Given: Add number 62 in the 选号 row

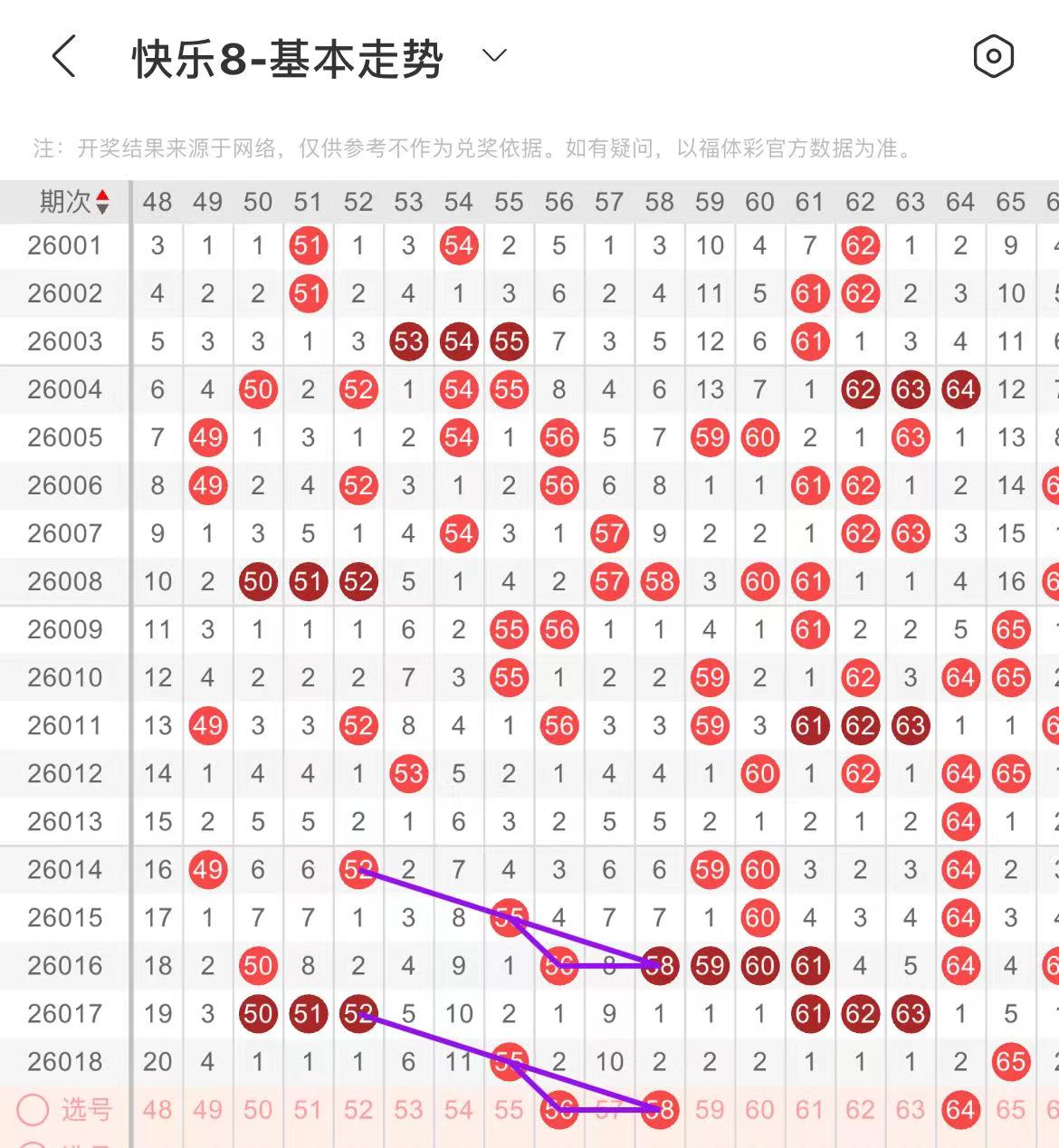Looking at the screenshot, I should tap(860, 1110).
